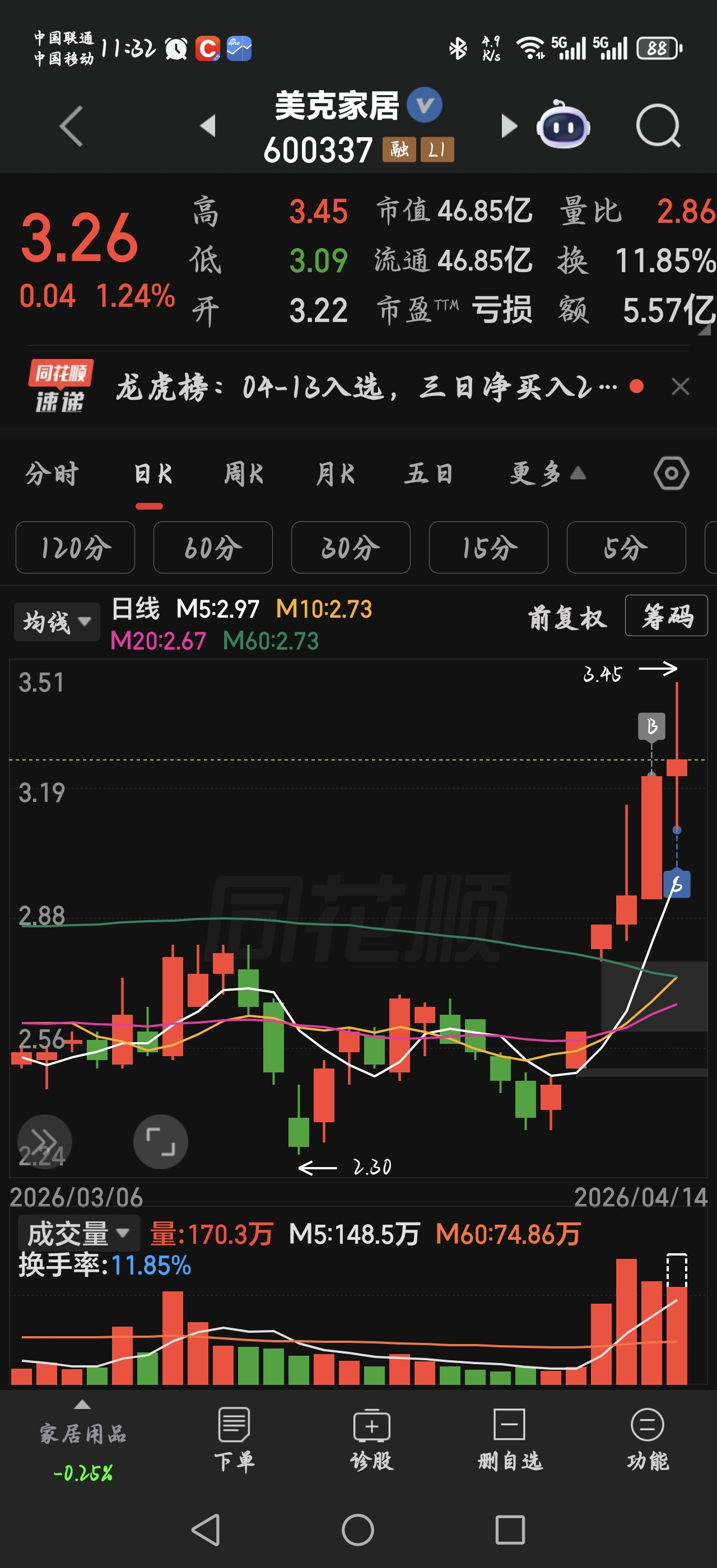The width and height of the screenshot is (717, 1568).
Task: Expand chart to full screen
Action: 161,1142
